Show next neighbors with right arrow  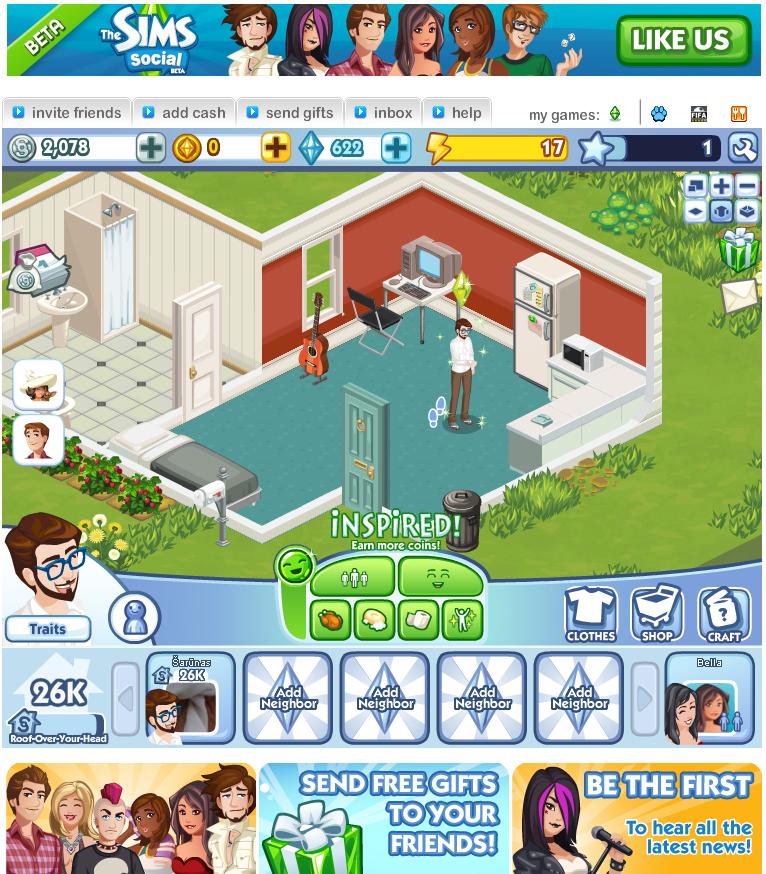(x=646, y=698)
